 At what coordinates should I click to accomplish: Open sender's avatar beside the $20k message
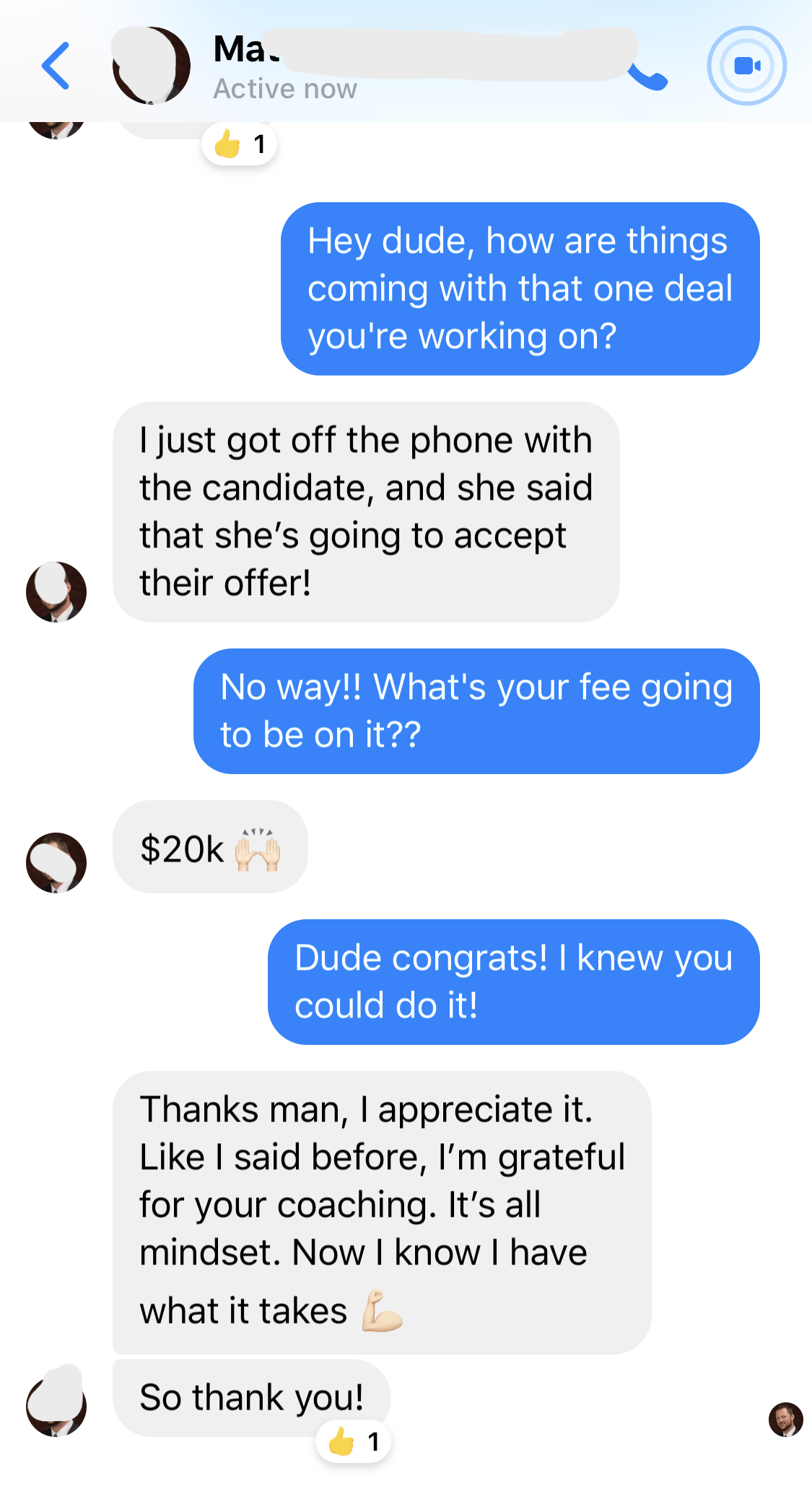(56, 863)
